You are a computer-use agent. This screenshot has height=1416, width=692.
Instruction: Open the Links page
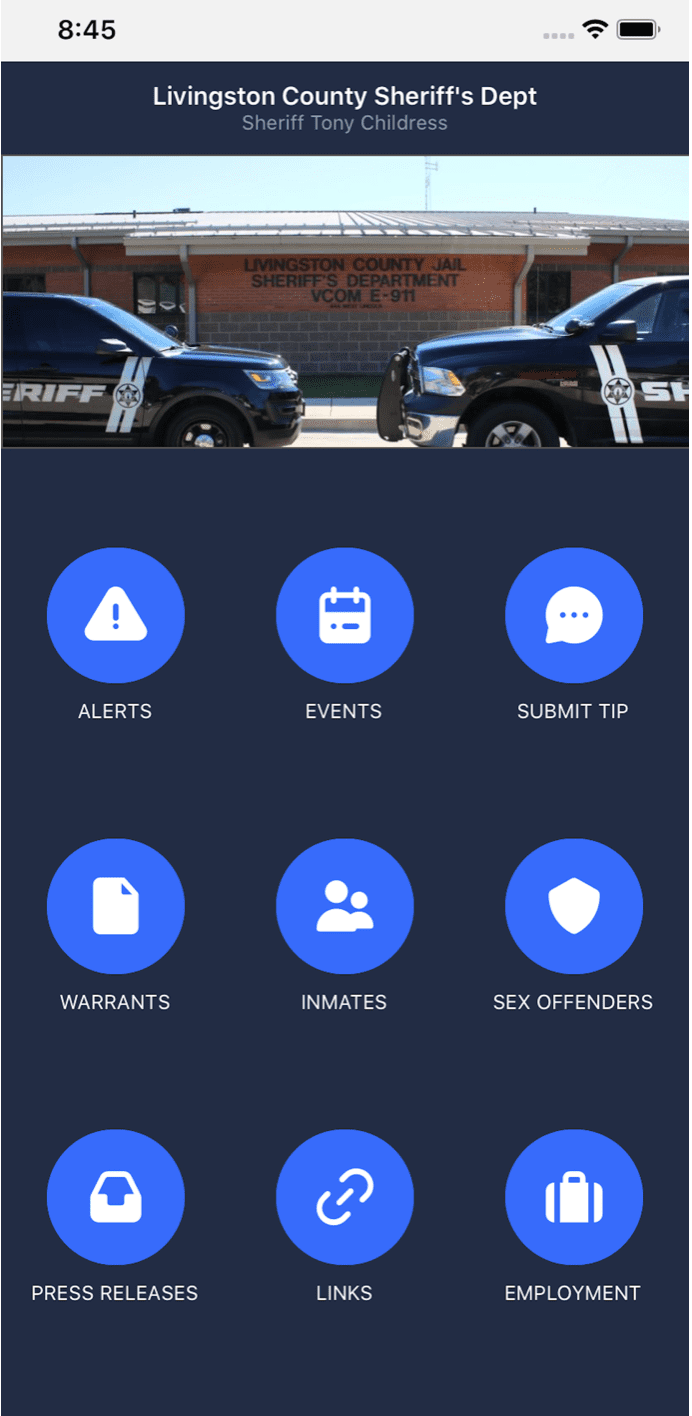345,1197
